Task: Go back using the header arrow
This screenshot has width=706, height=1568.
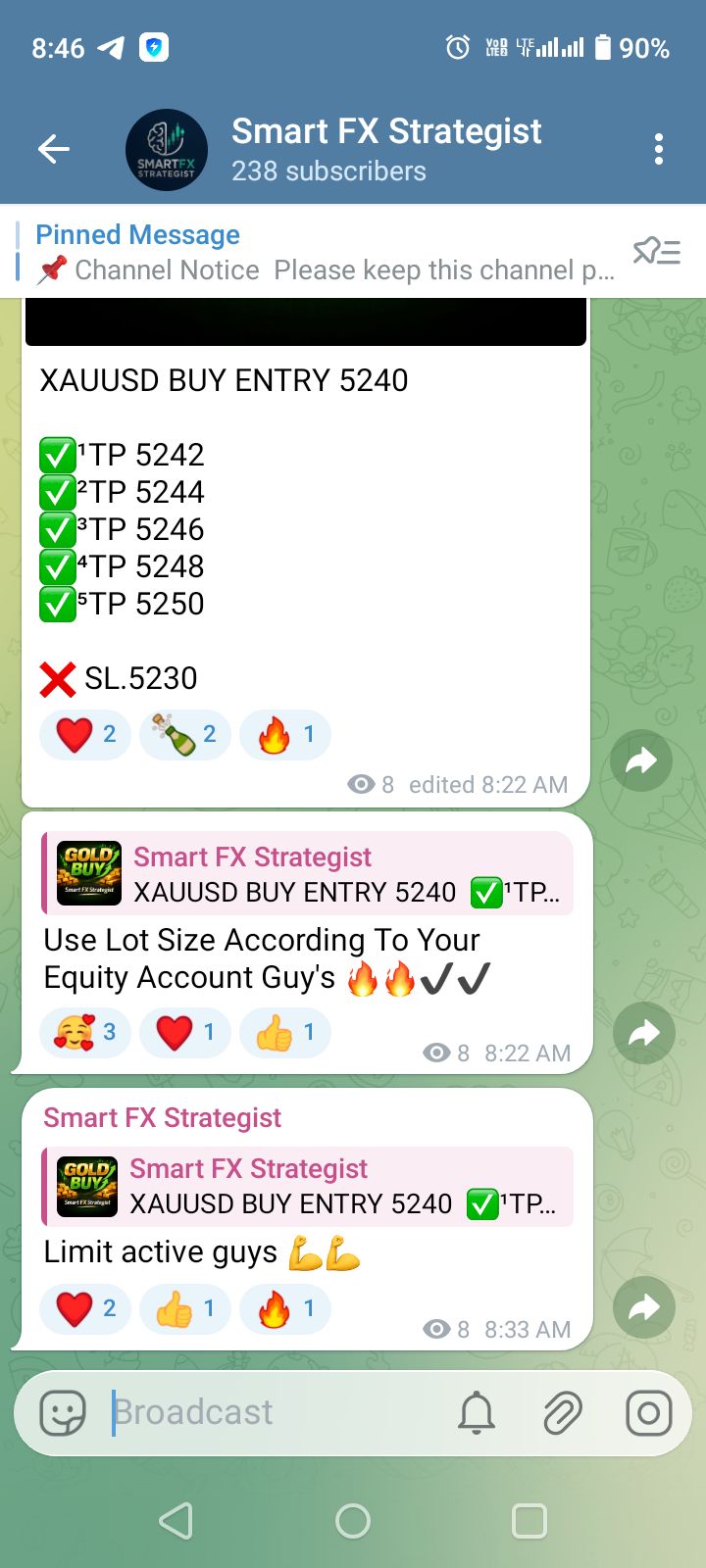Action: click(x=54, y=149)
